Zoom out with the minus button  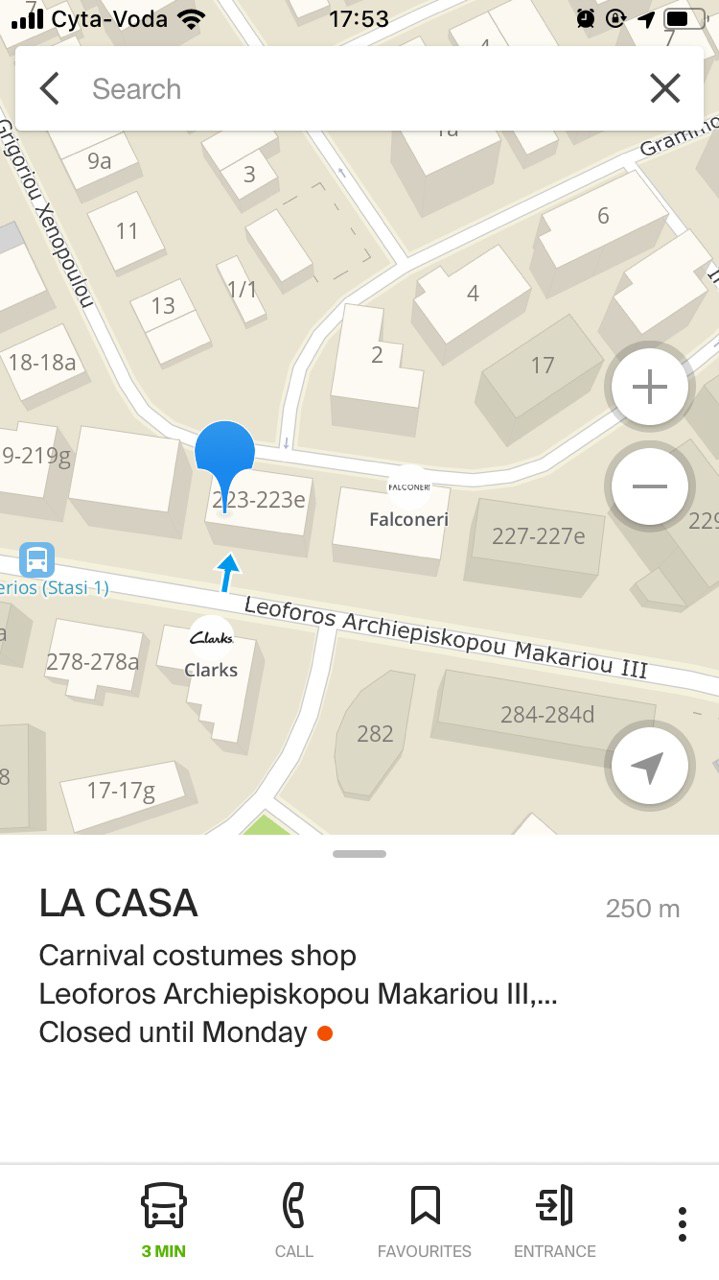coord(650,487)
